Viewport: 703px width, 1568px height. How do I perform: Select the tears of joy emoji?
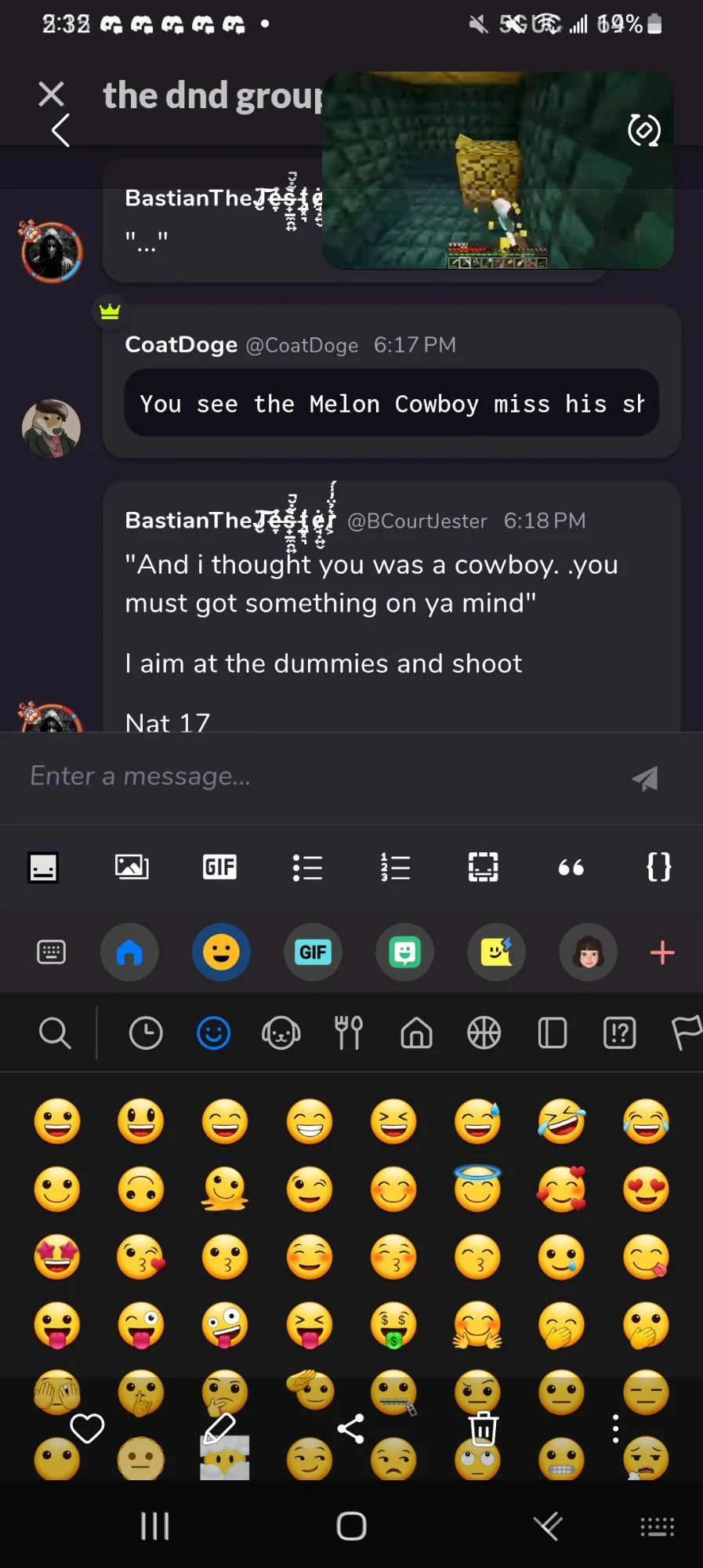coord(646,1121)
